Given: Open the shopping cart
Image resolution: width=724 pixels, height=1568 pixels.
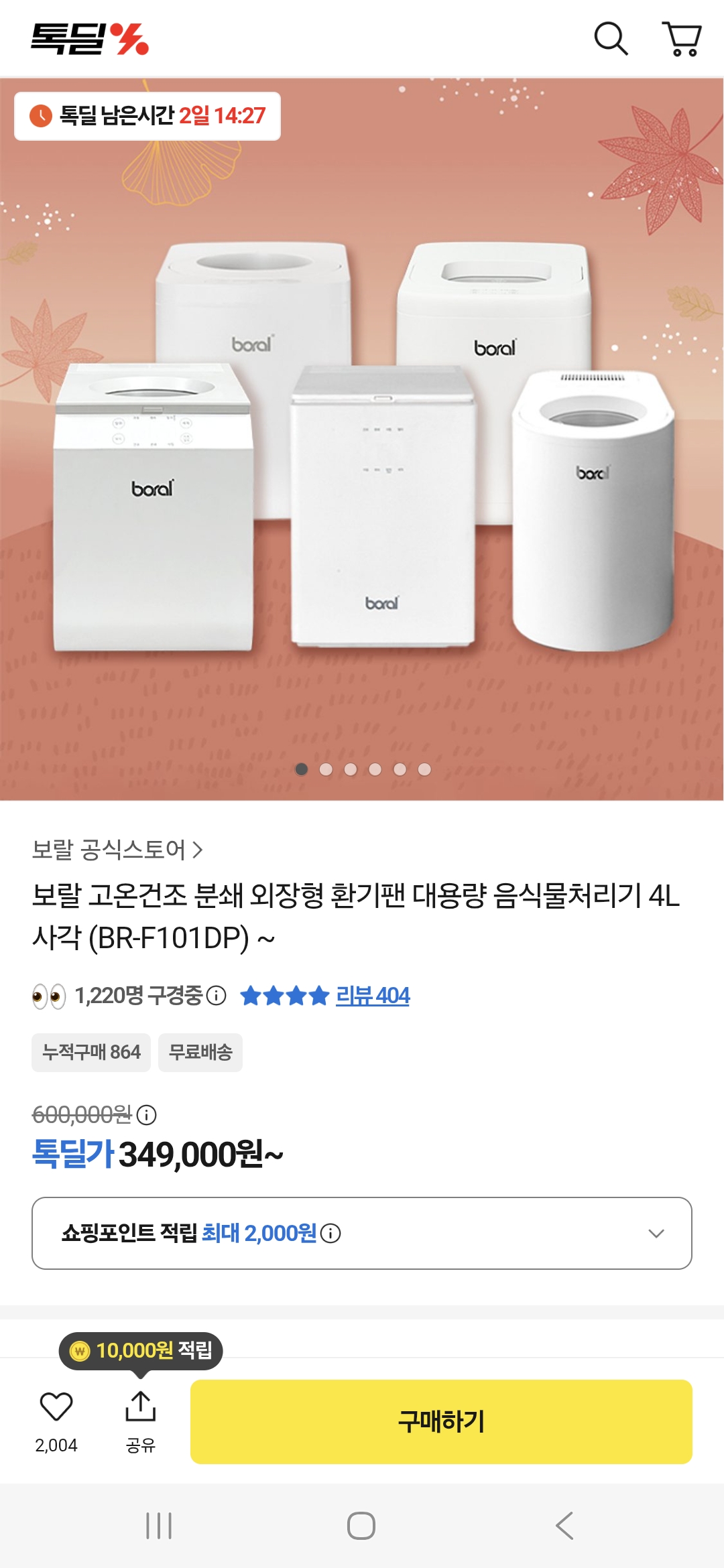Looking at the screenshot, I should point(682,39).
